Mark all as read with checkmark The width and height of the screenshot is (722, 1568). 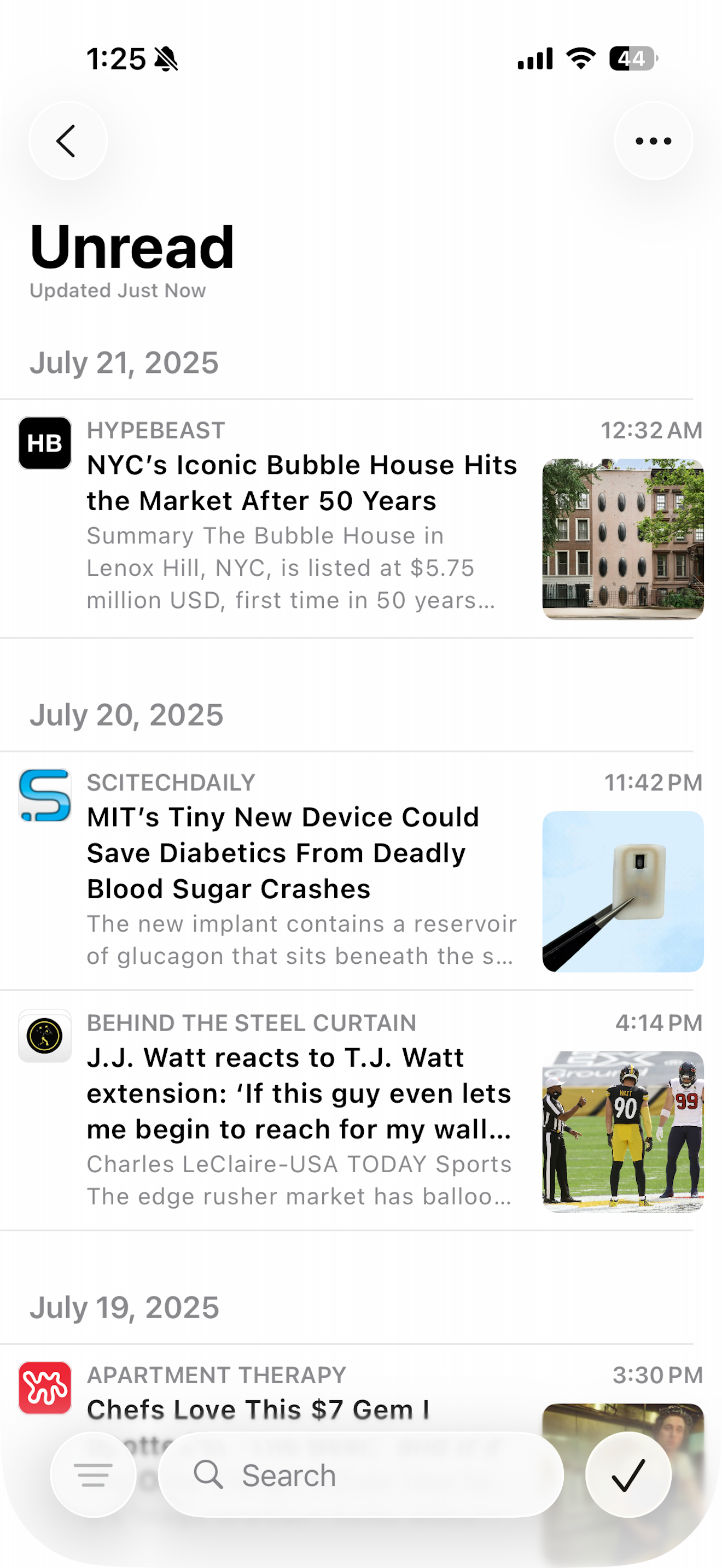coord(628,1475)
